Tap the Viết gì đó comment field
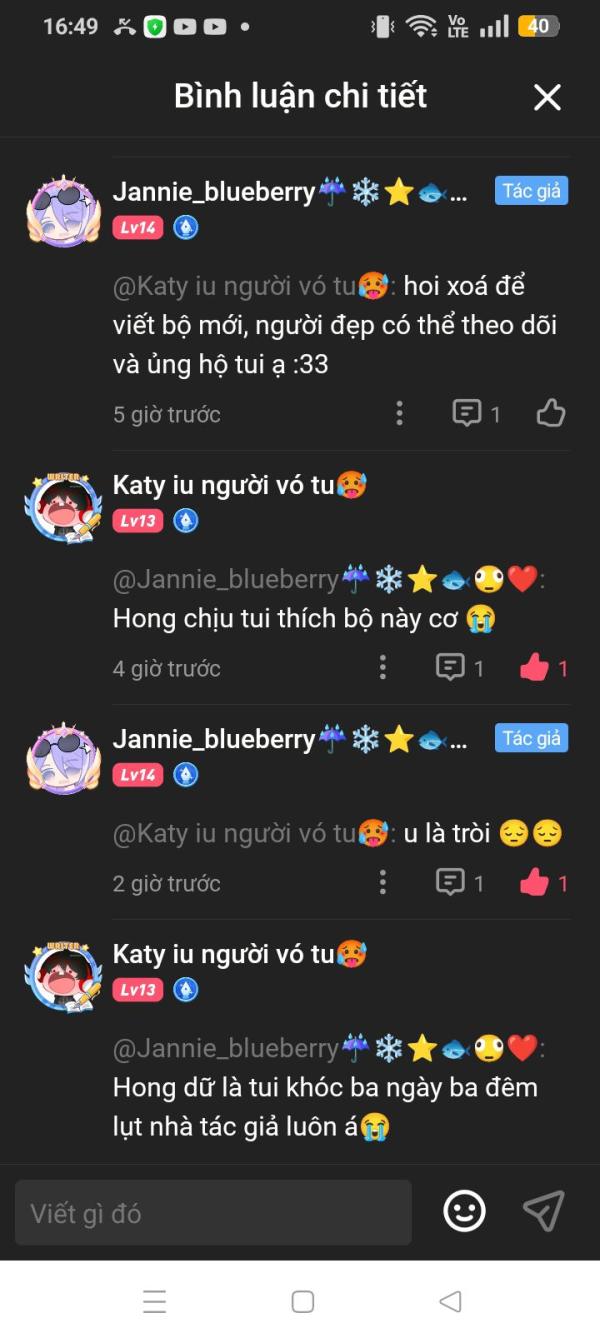The height and width of the screenshot is (1343, 600). [213, 1212]
